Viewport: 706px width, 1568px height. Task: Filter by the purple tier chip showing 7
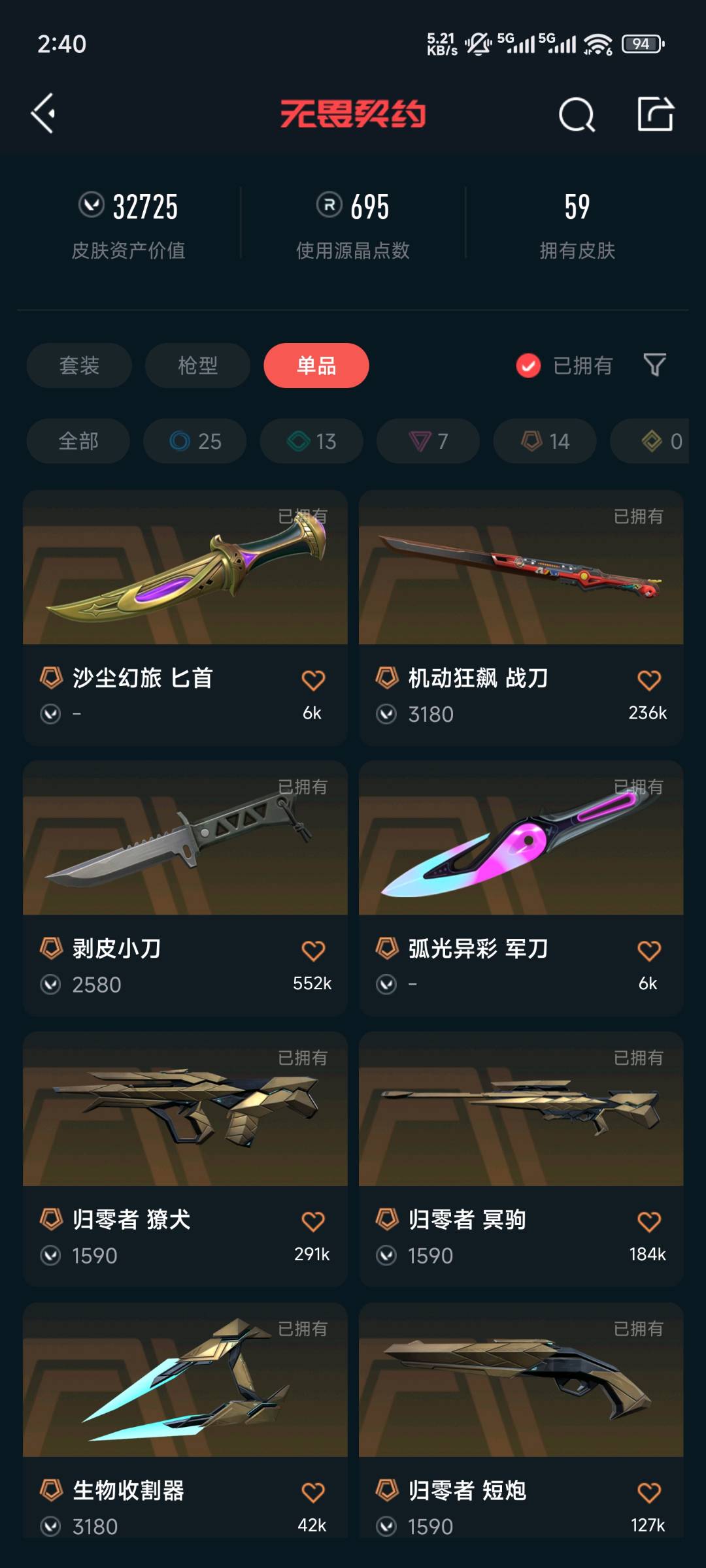pyautogui.click(x=428, y=441)
